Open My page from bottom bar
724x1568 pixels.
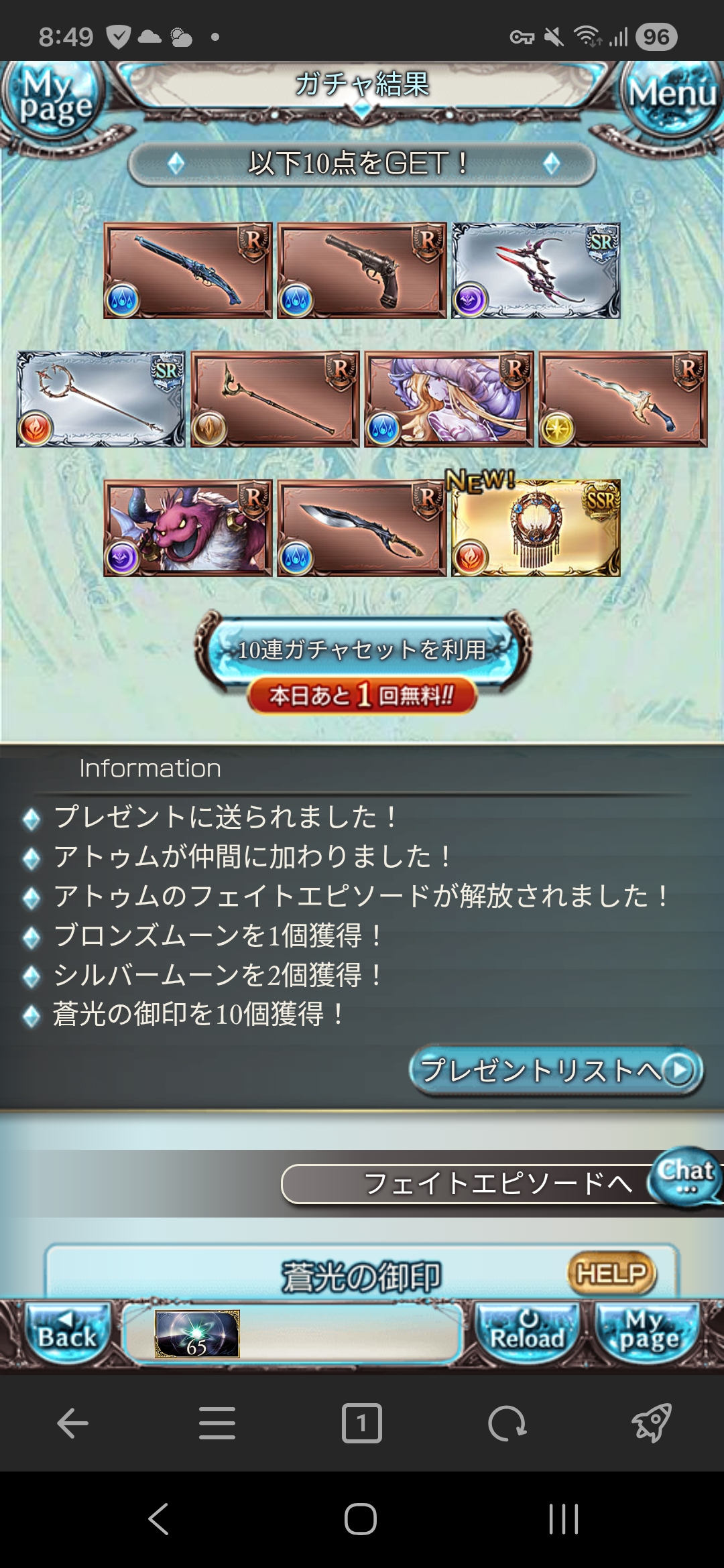point(648,1333)
